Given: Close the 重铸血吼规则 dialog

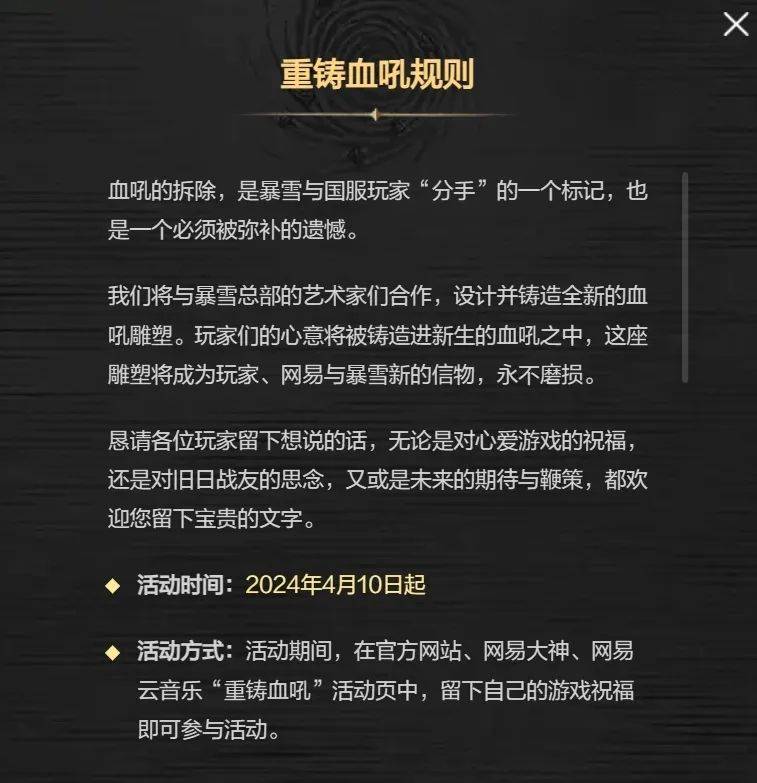Looking at the screenshot, I should (x=735, y=25).
